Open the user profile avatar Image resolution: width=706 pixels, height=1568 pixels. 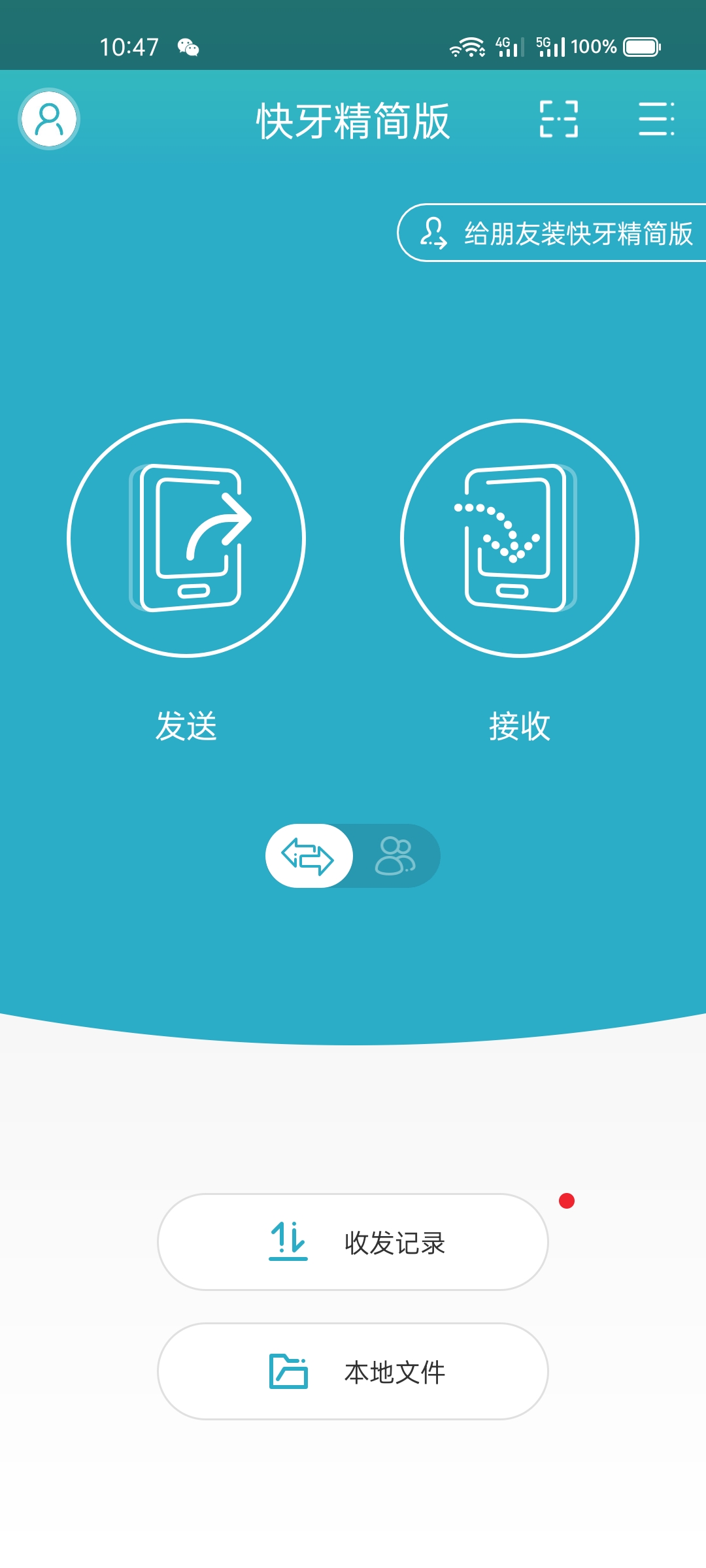tap(49, 119)
